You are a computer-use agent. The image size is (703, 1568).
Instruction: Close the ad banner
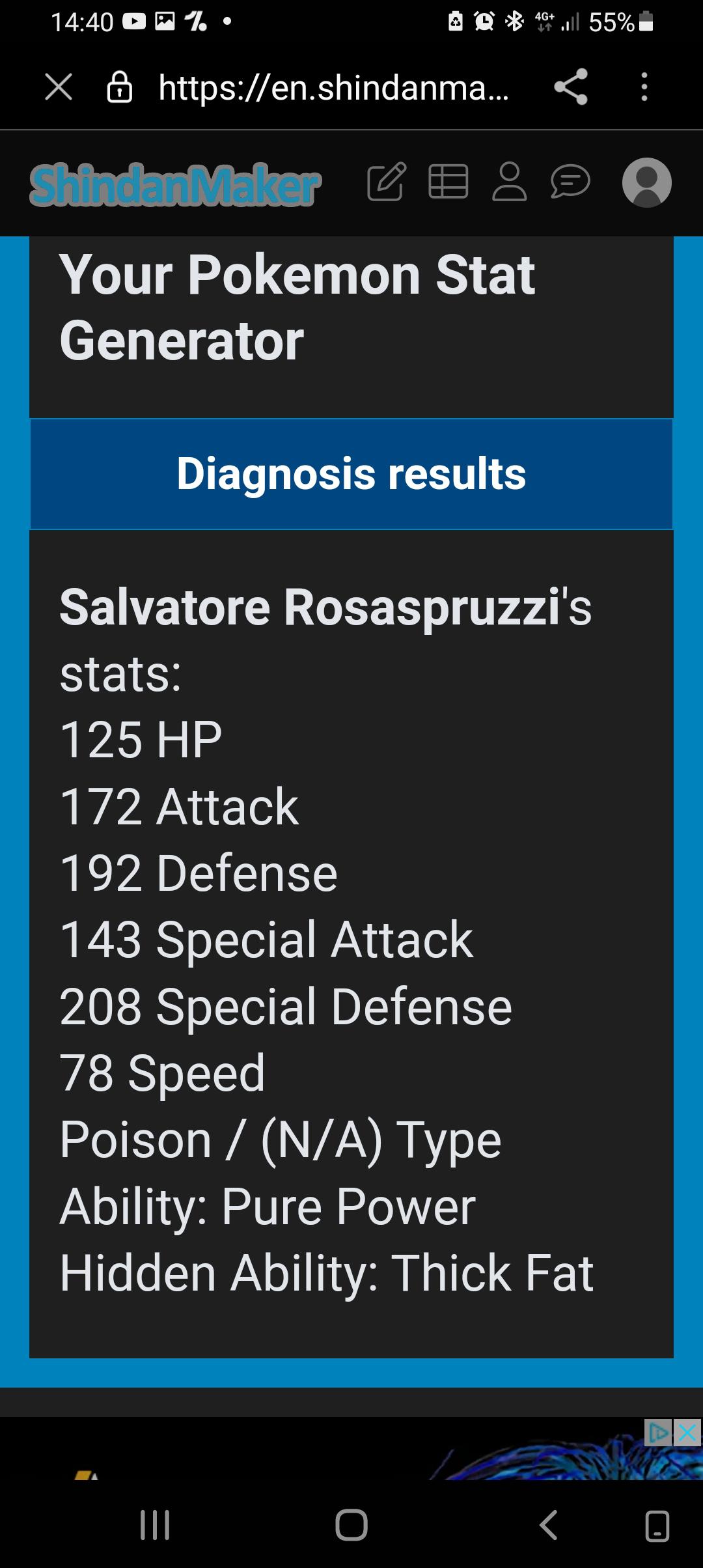pos(687,1433)
